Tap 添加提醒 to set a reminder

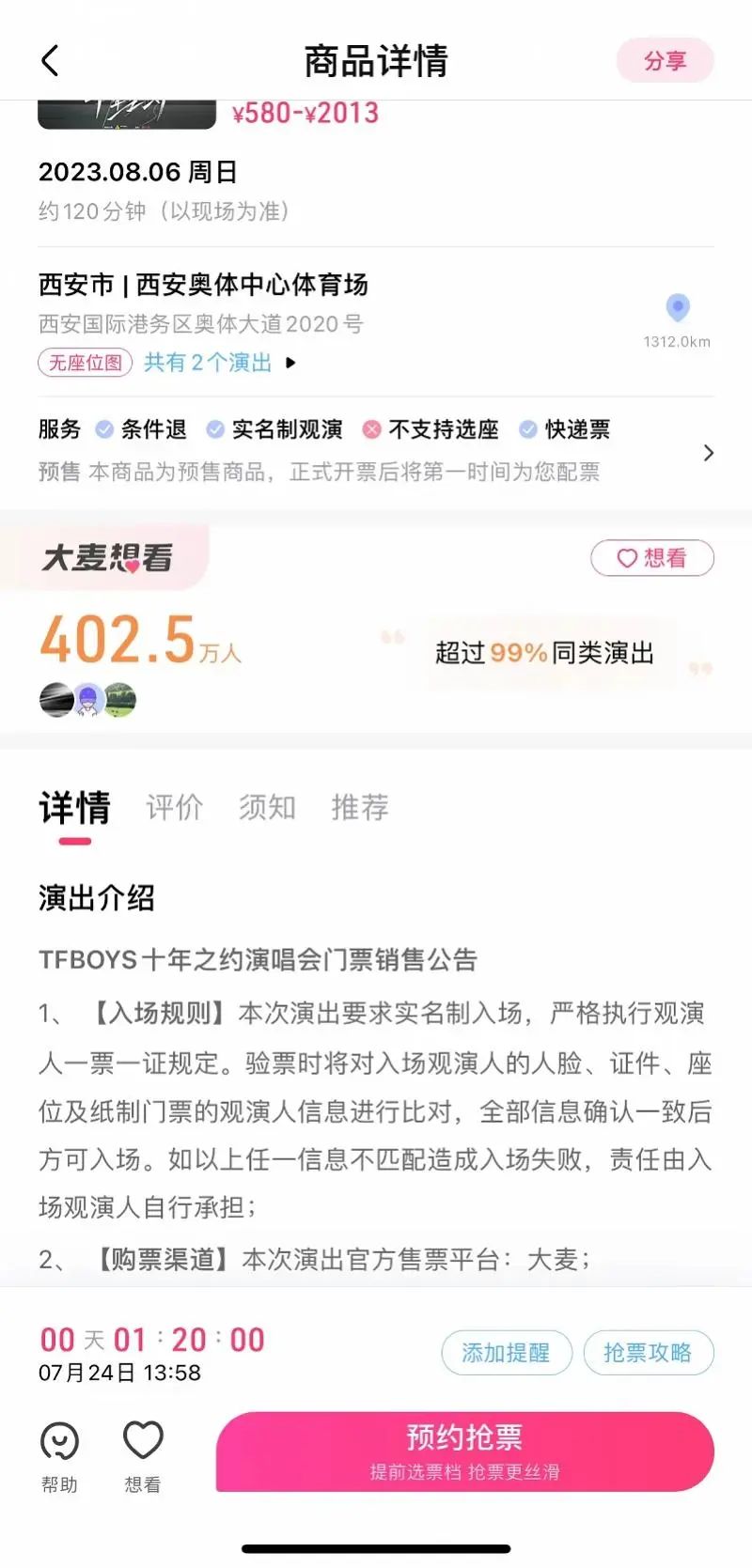tap(506, 1352)
